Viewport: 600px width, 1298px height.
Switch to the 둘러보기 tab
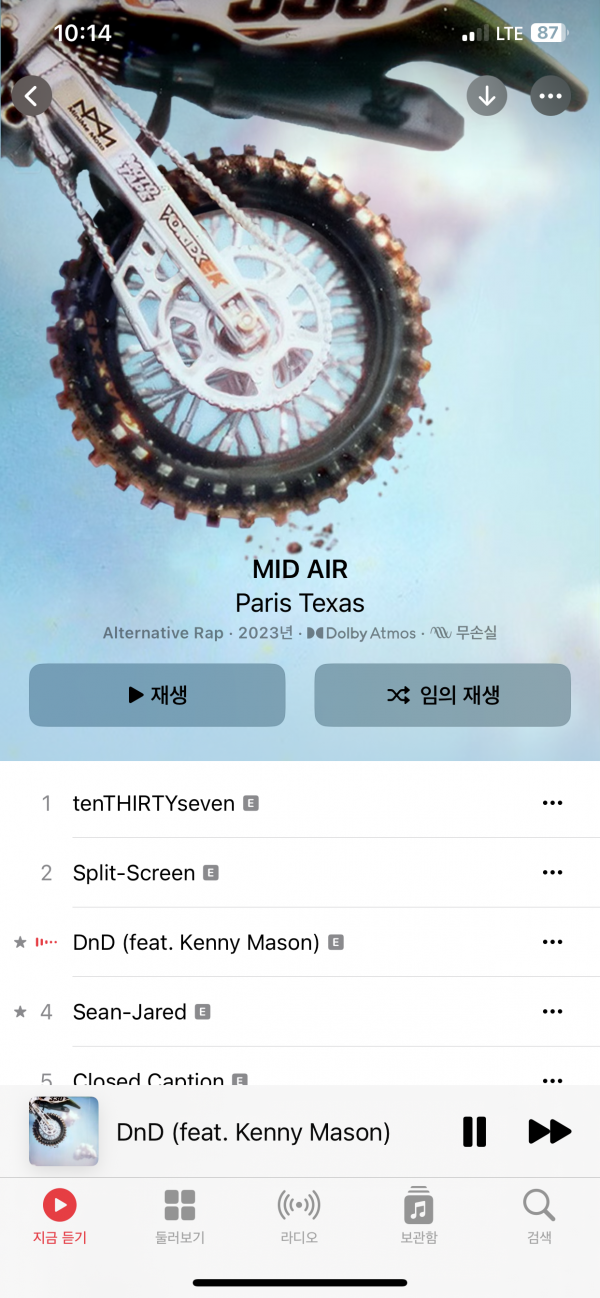180,1216
